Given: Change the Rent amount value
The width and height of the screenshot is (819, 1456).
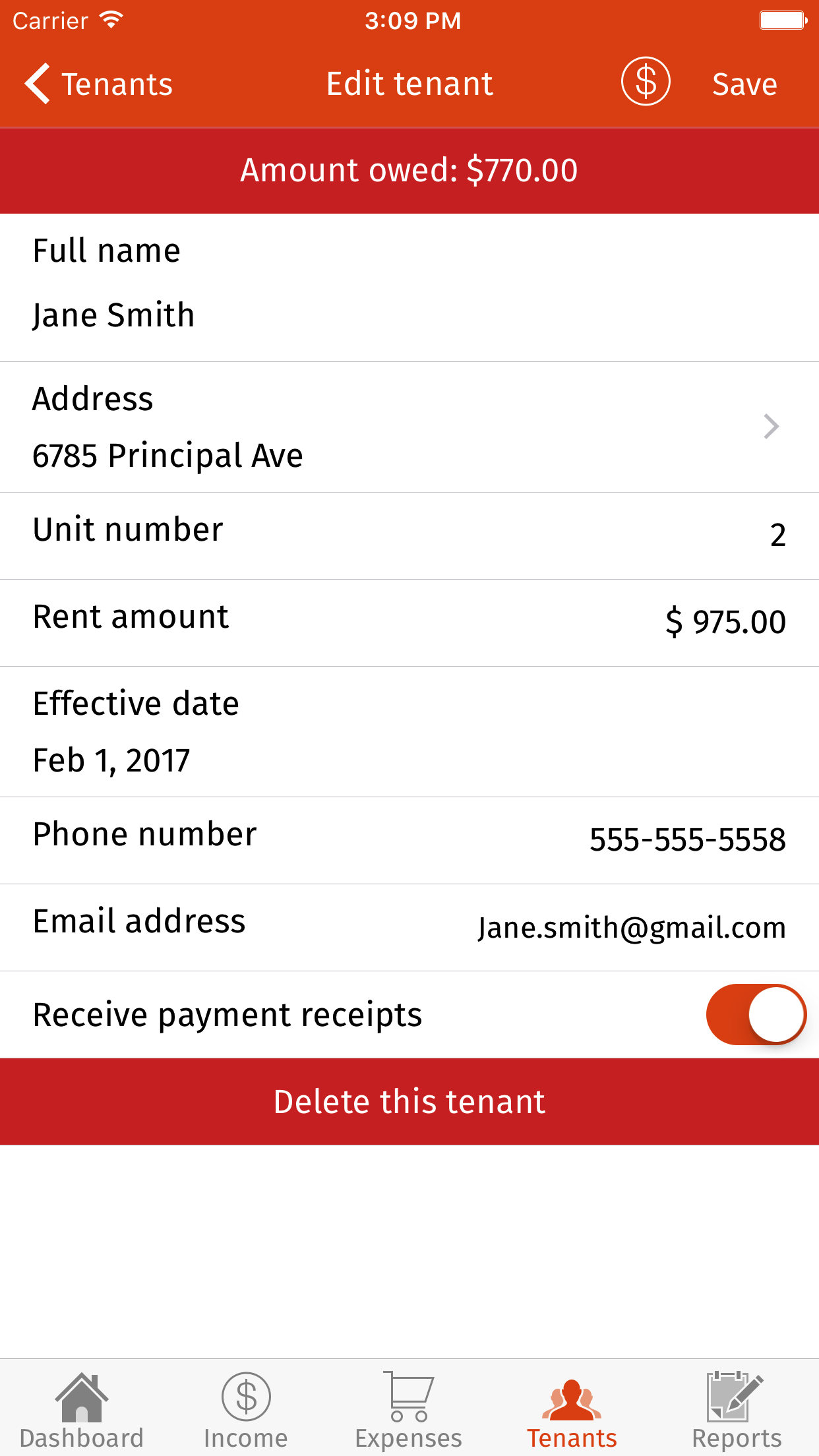Looking at the screenshot, I should point(725,622).
